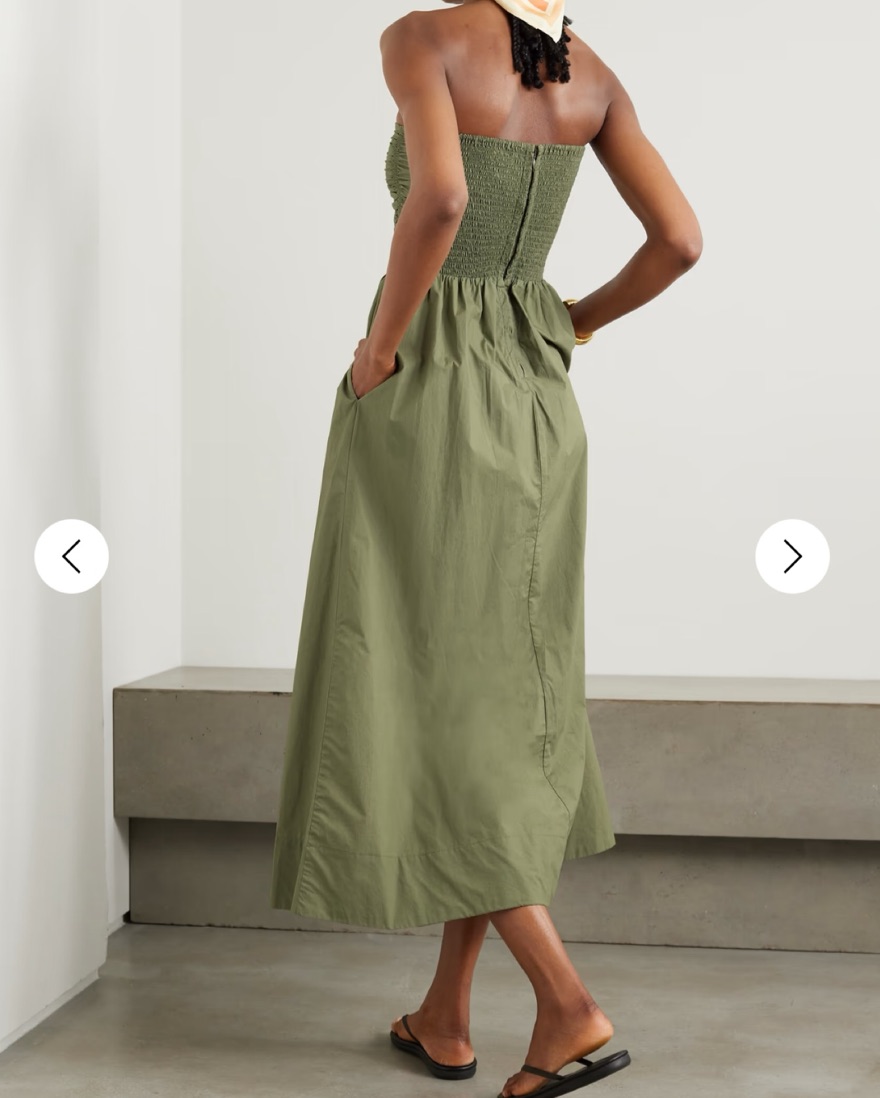Advance to the next product photo
880x1098 pixels.
pyautogui.click(x=792, y=556)
